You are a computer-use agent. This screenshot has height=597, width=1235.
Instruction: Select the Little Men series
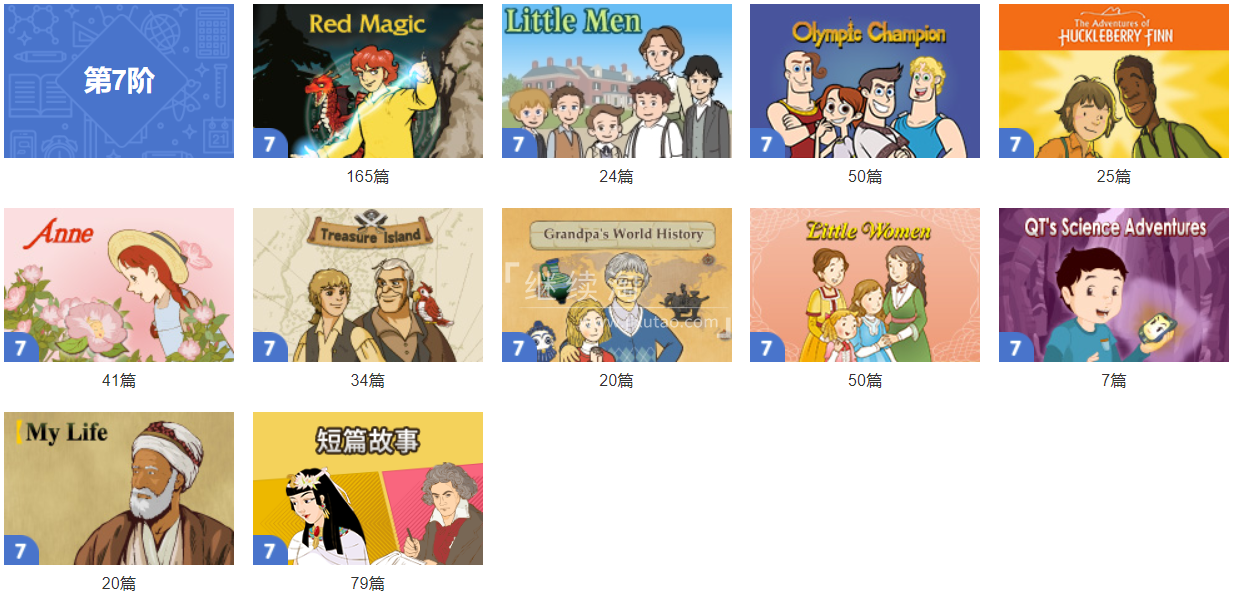(x=616, y=81)
